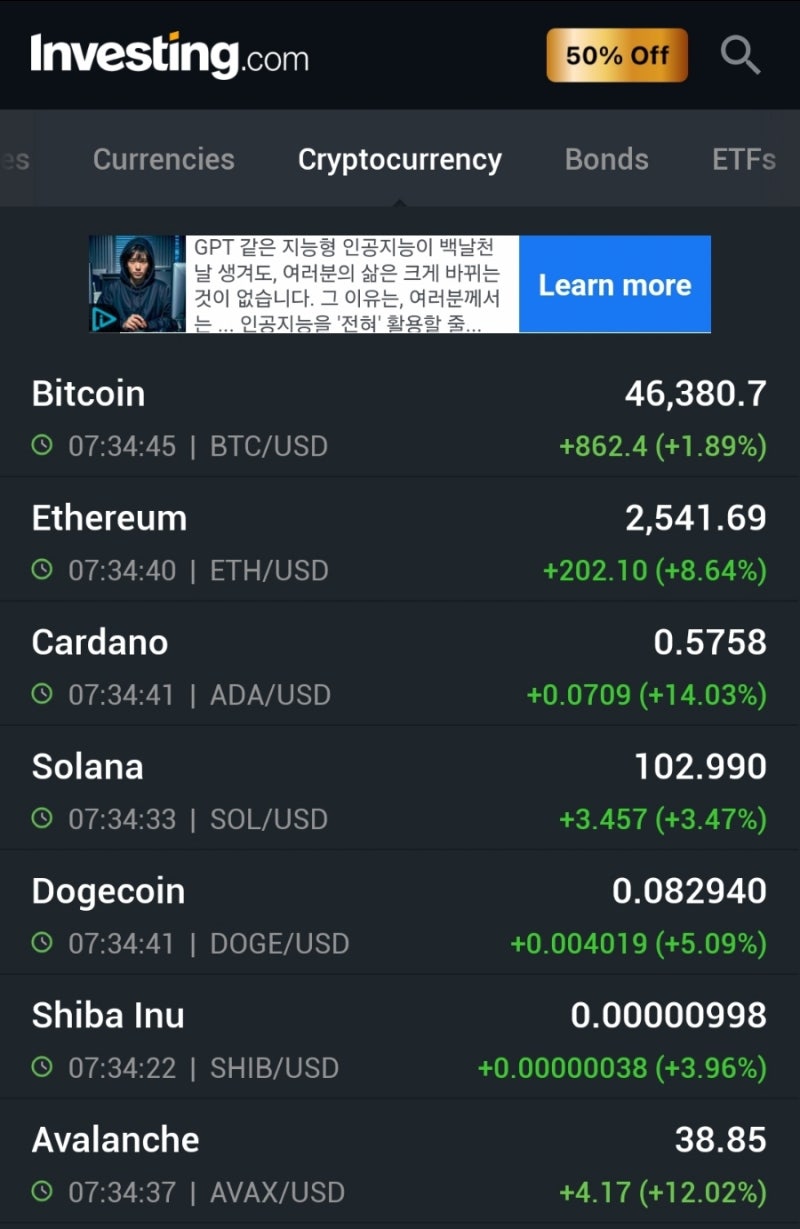Click the Learn more ad button

pos(614,284)
